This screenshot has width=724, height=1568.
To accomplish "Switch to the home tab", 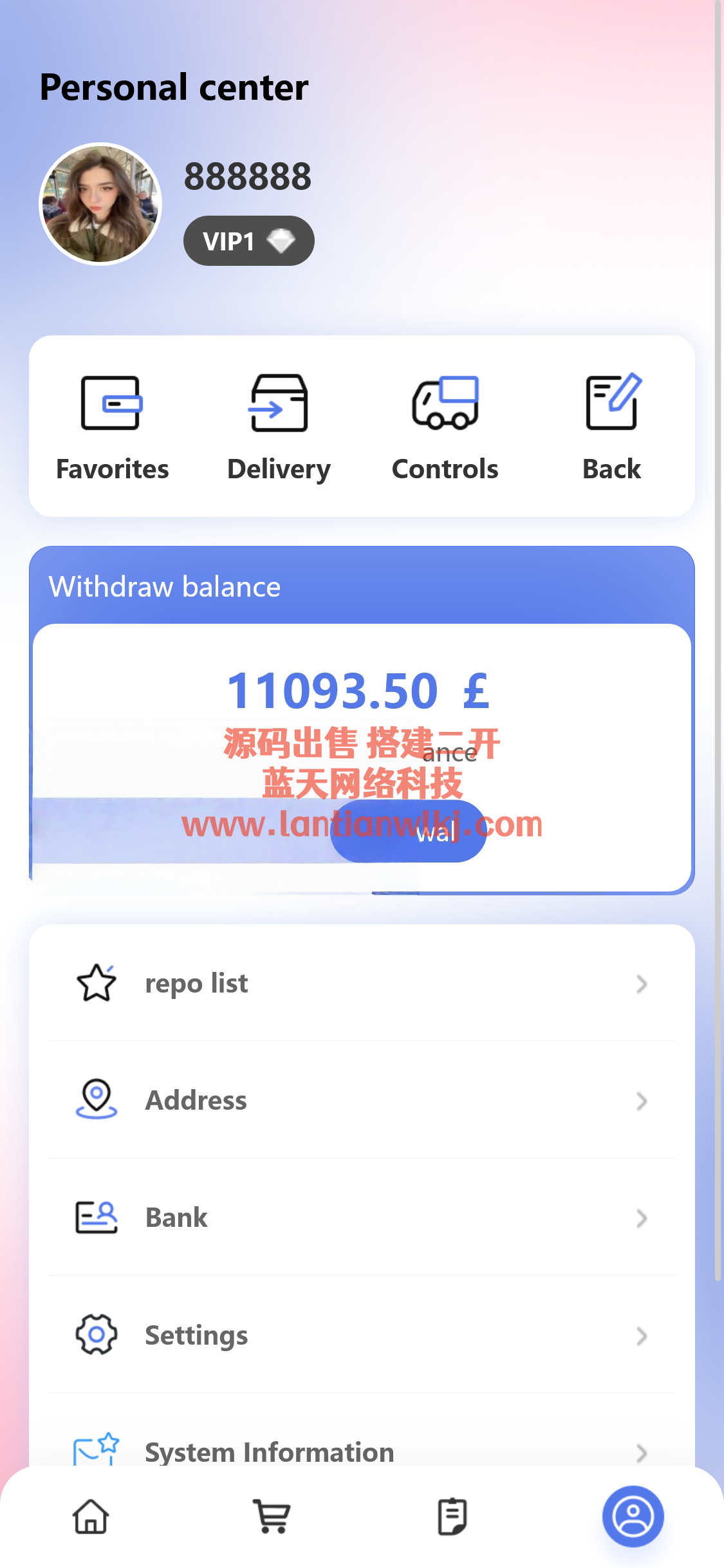I will 91,1517.
